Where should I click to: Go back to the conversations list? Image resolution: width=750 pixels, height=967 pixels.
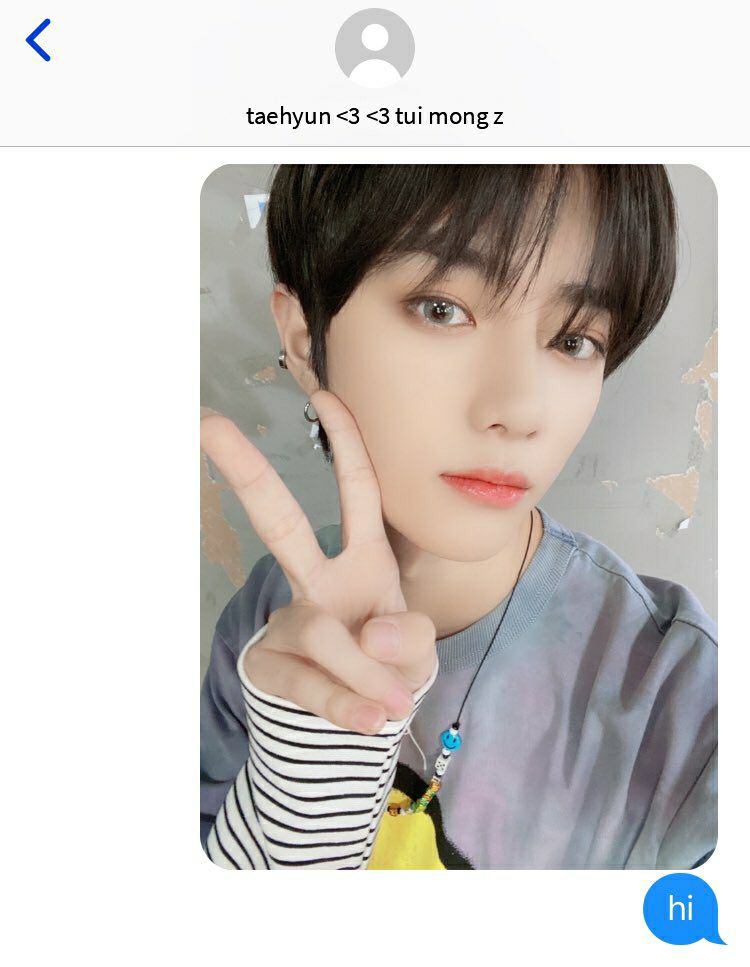point(38,41)
